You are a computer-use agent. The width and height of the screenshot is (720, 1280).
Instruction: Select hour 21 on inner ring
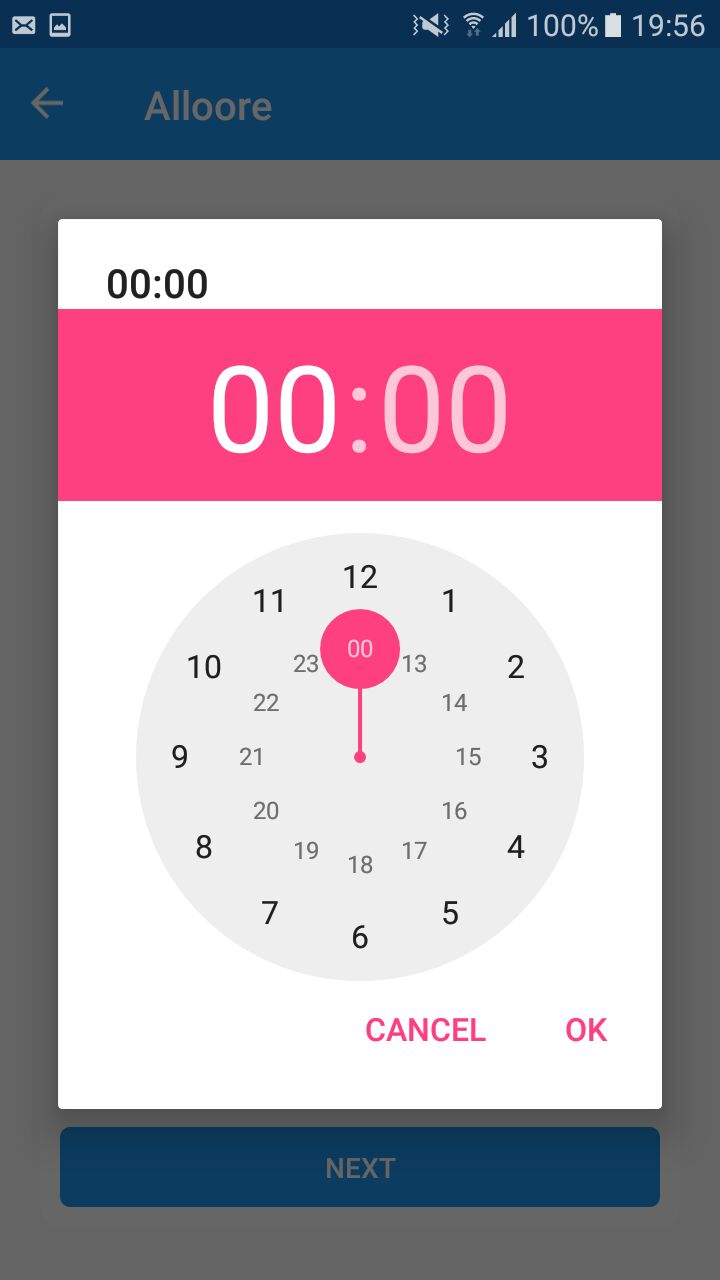(x=252, y=757)
